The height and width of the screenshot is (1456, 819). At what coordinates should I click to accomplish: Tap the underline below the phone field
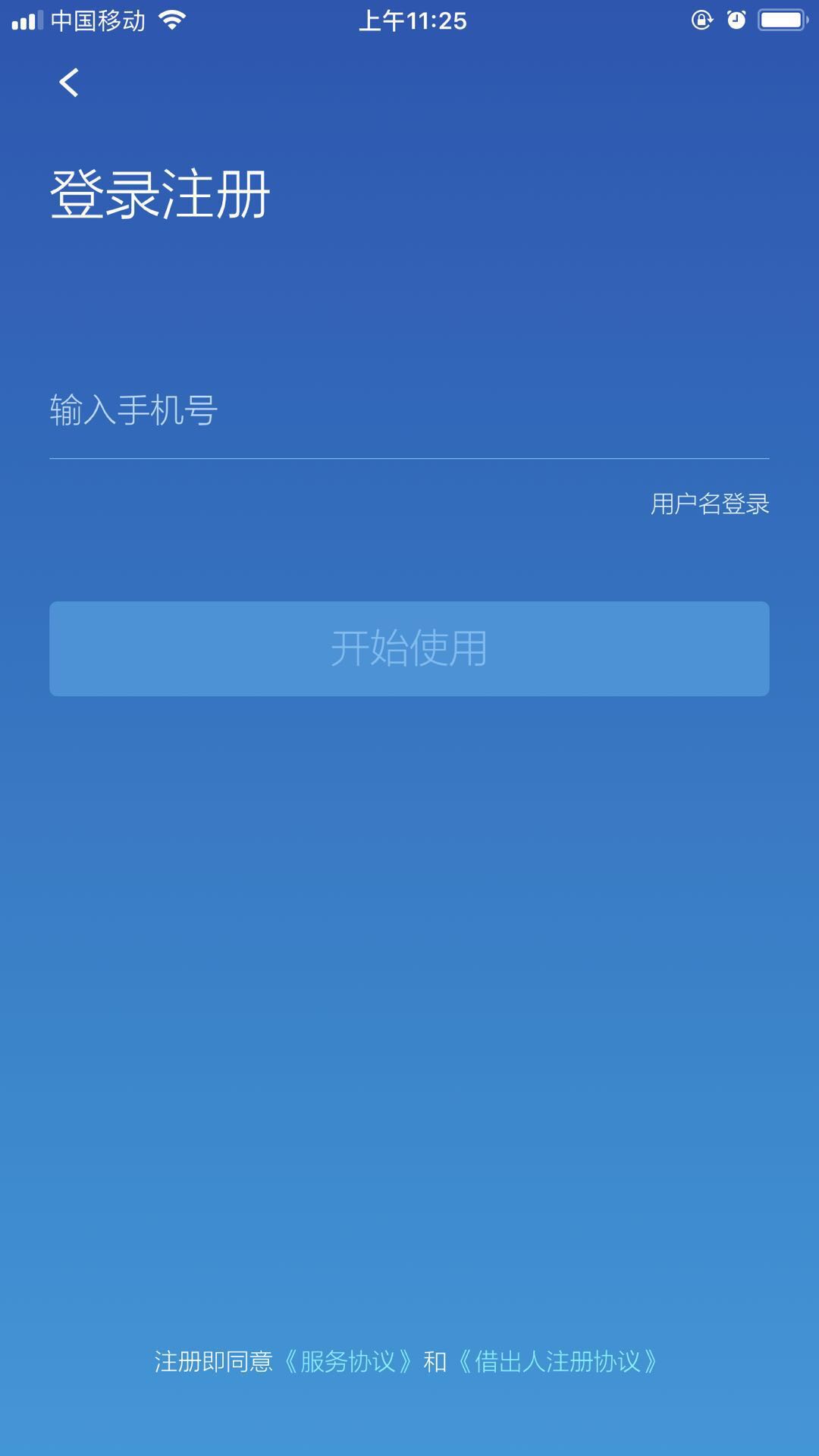pyautogui.click(x=409, y=457)
